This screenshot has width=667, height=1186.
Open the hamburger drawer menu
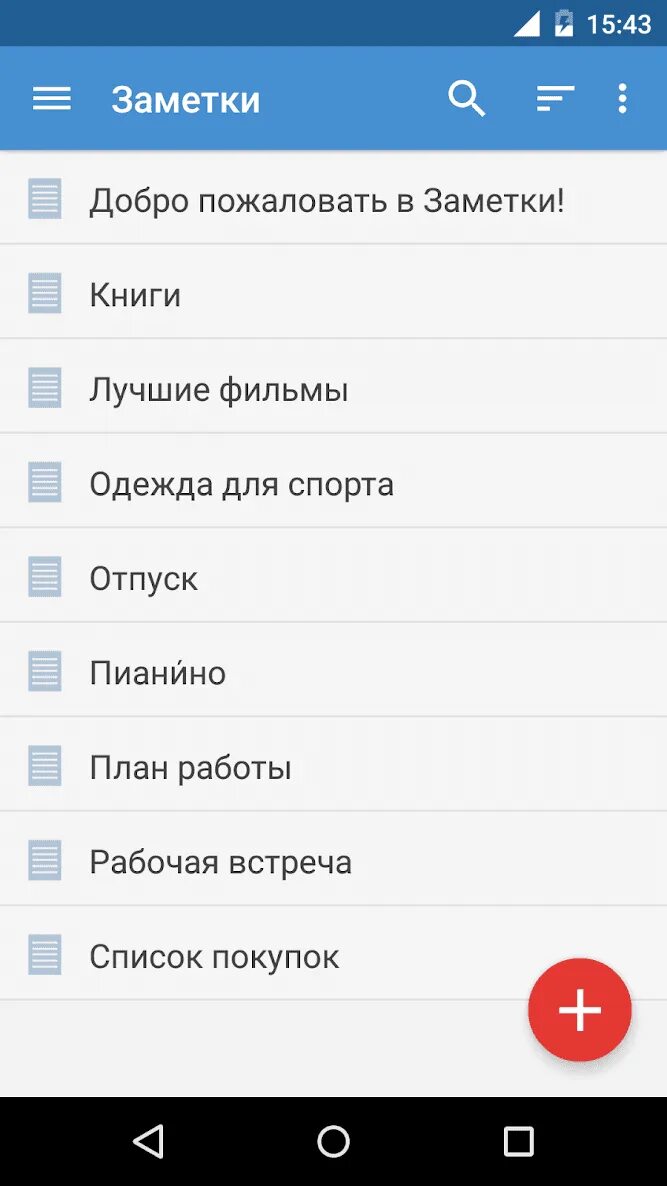coord(52,99)
